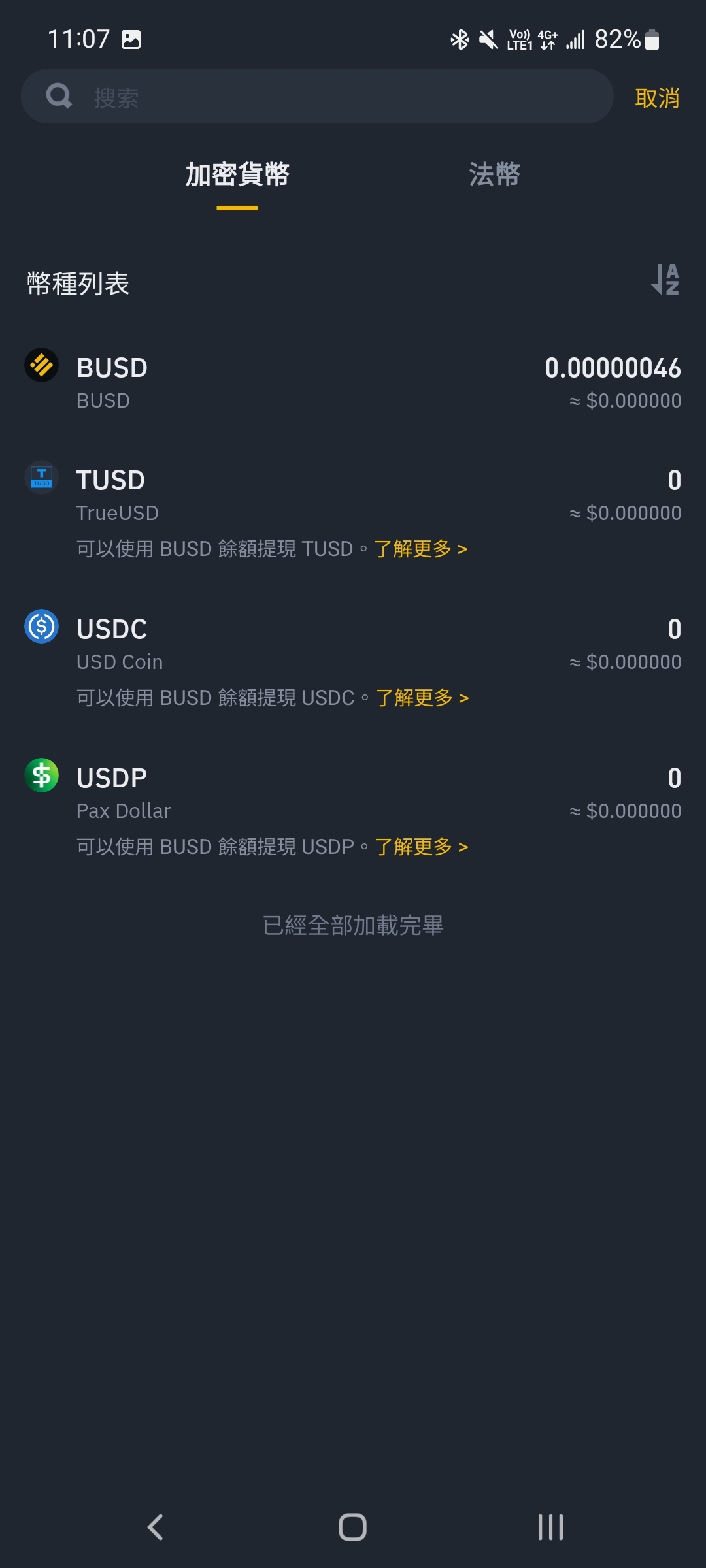Go back using system back button

(x=156, y=1527)
